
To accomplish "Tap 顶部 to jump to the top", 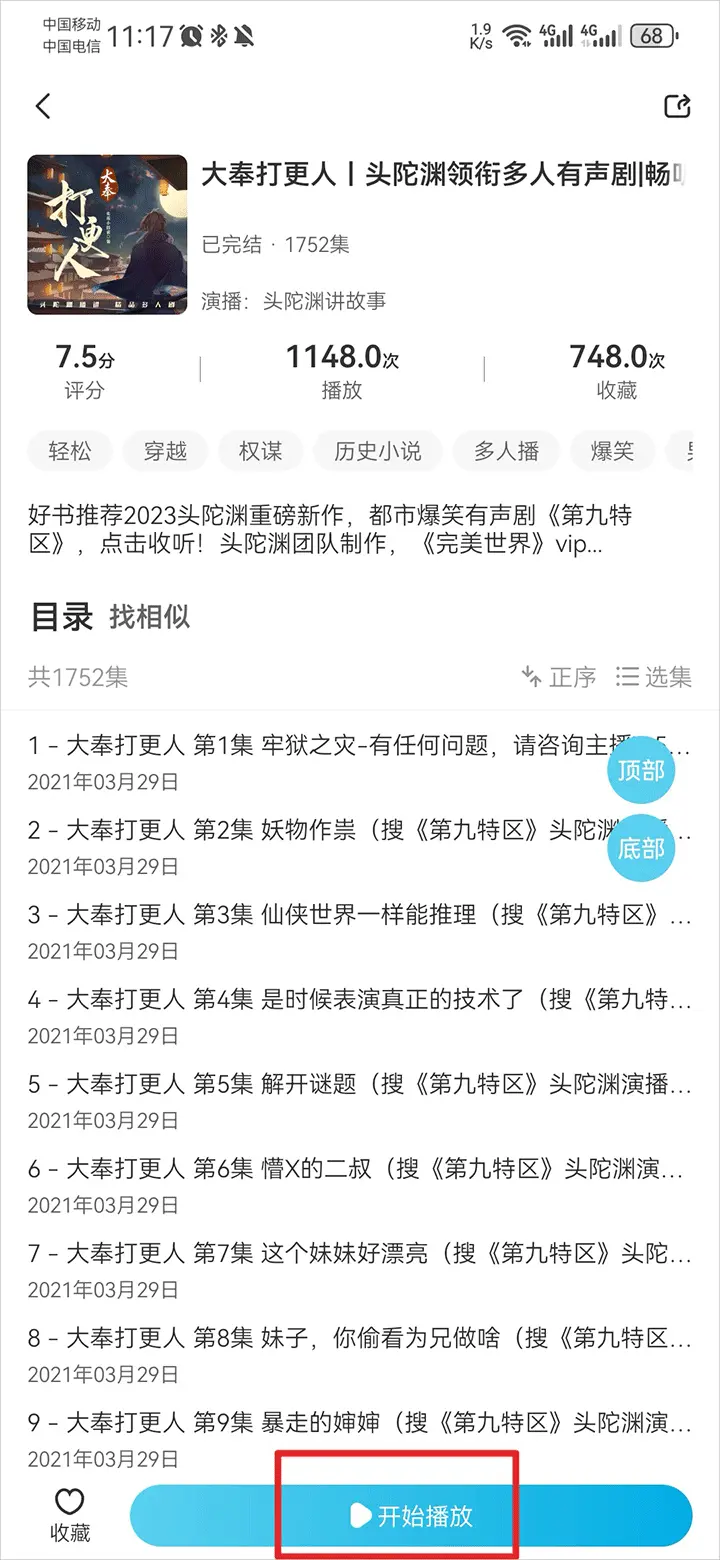I will click(641, 771).
